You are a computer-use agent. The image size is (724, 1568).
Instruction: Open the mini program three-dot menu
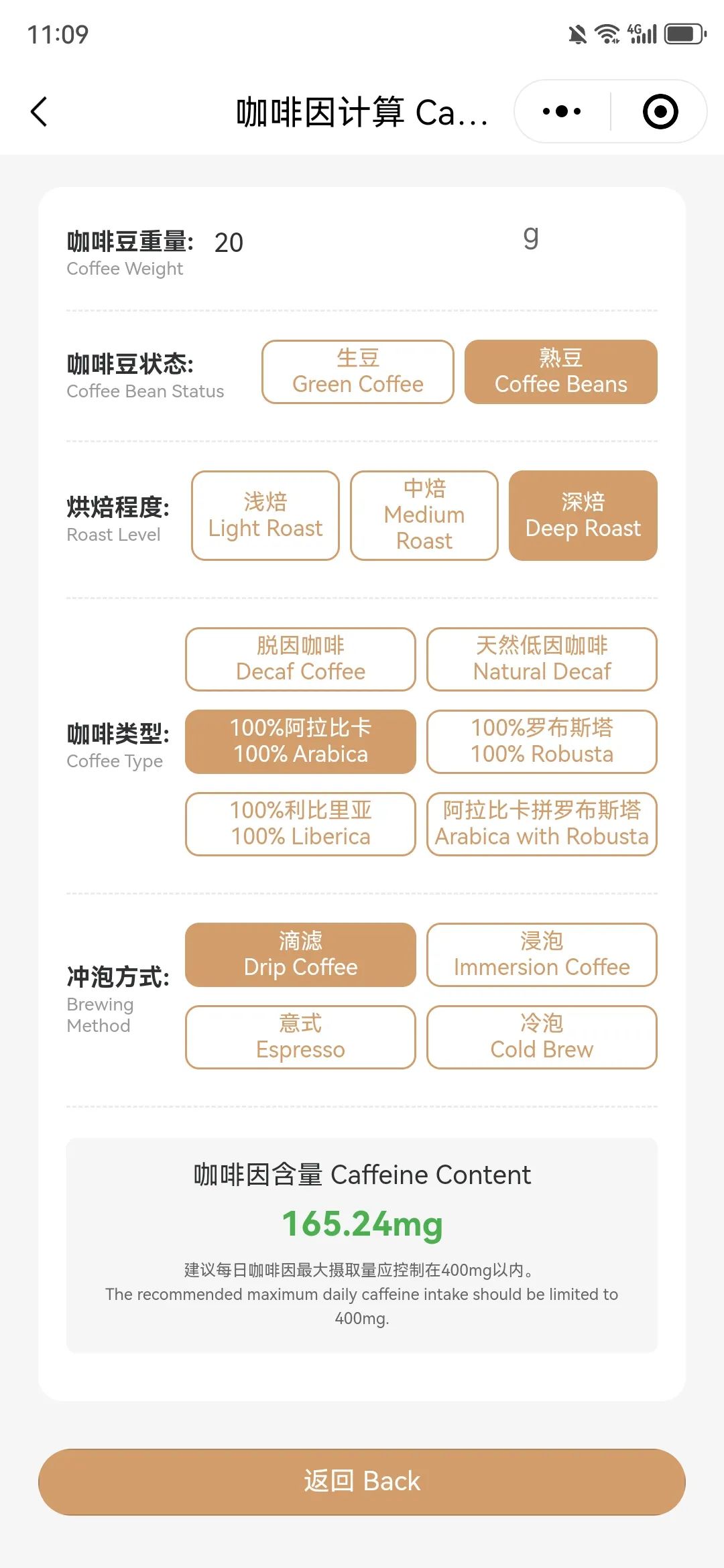[562, 111]
